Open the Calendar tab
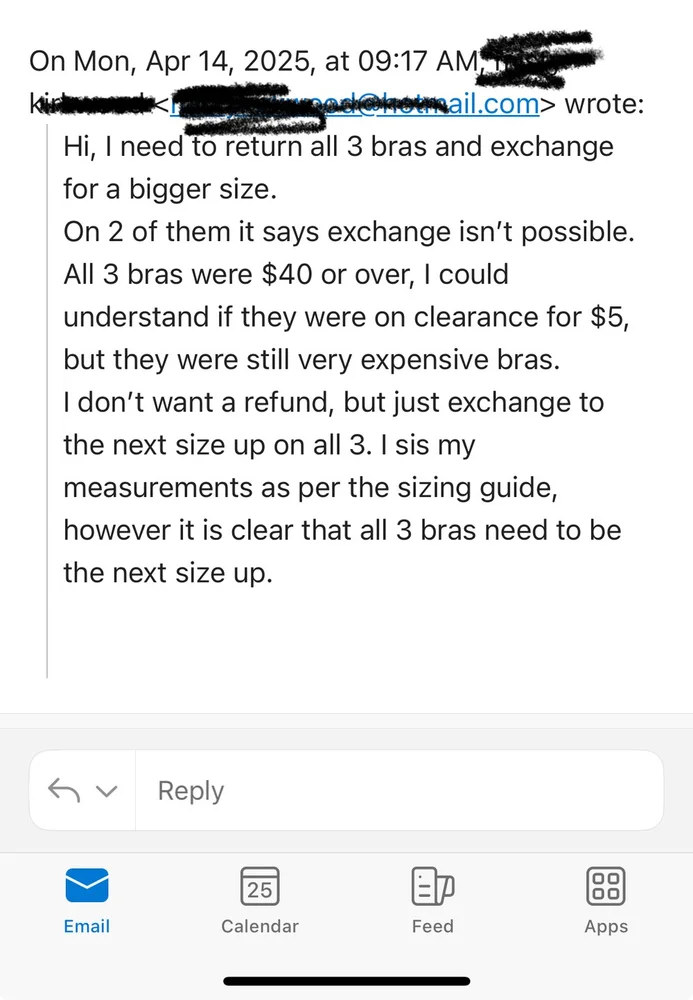This screenshot has height=1000, width=693. click(260, 899)
